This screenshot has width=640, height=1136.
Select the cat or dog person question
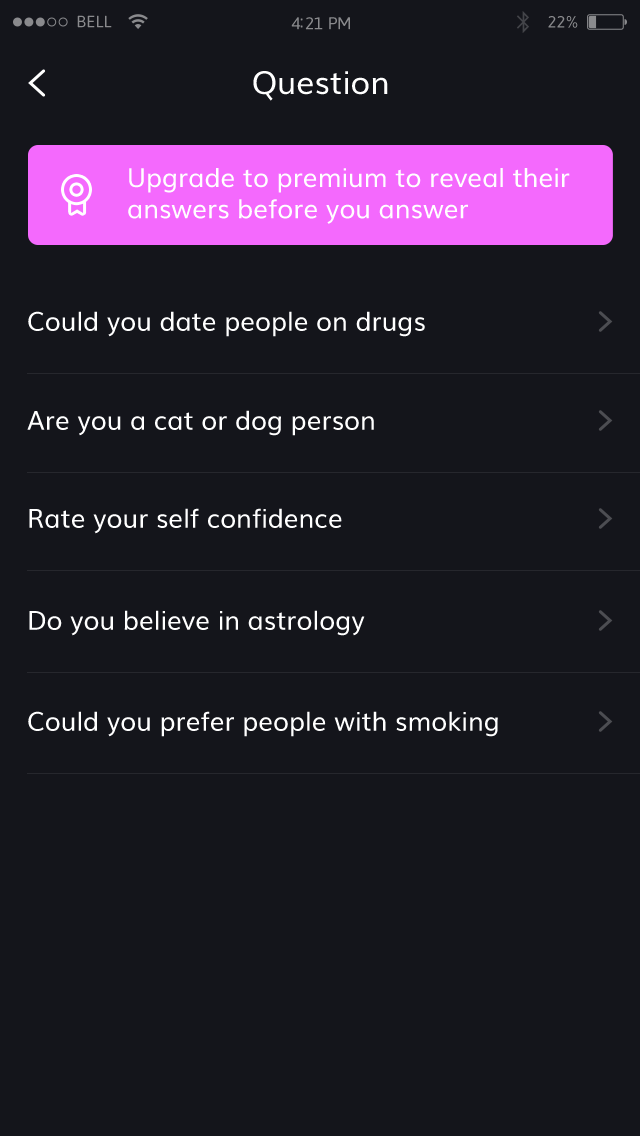[320, 422]
